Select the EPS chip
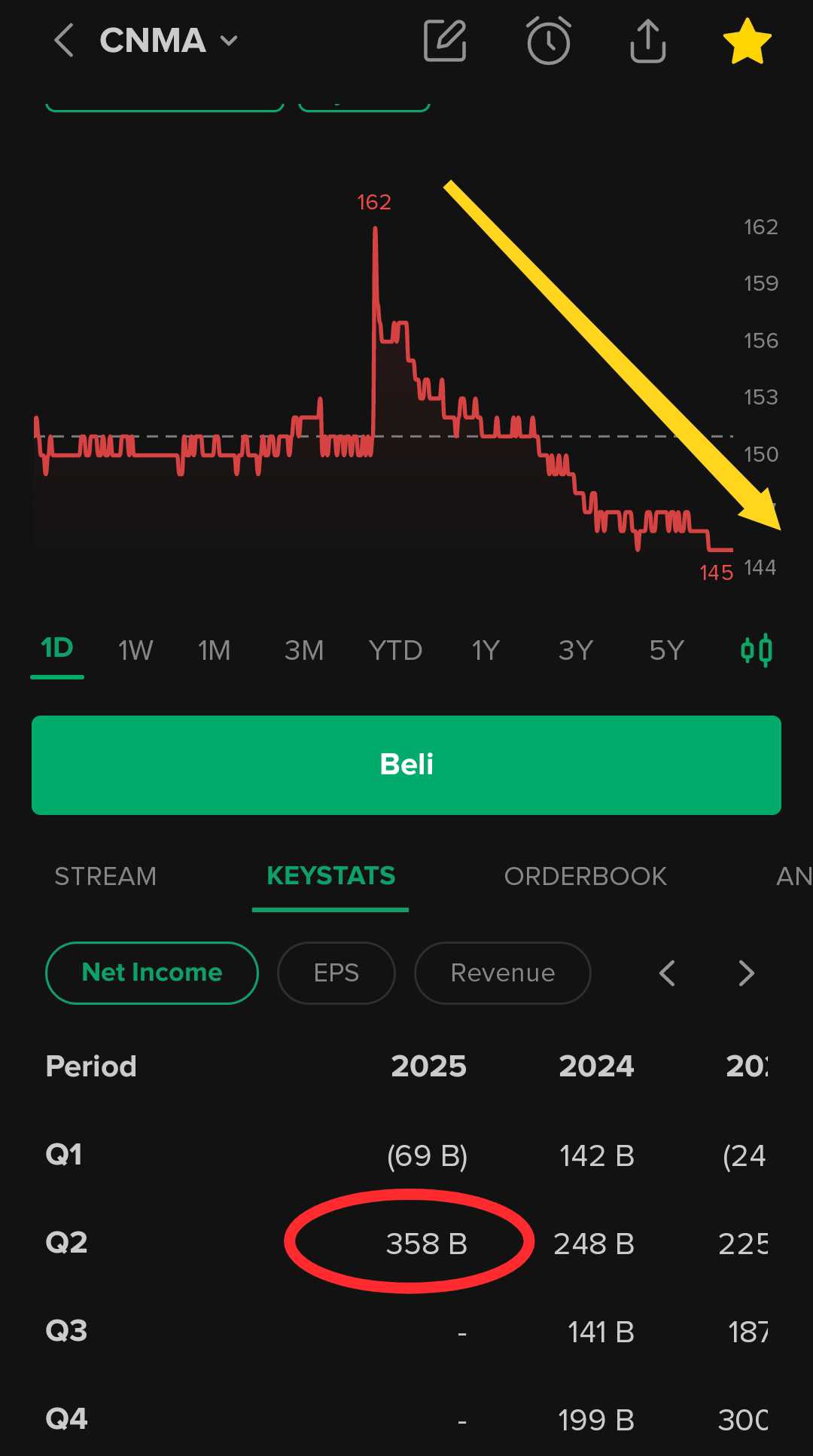Screen dimensions: 813x1456 336,972
